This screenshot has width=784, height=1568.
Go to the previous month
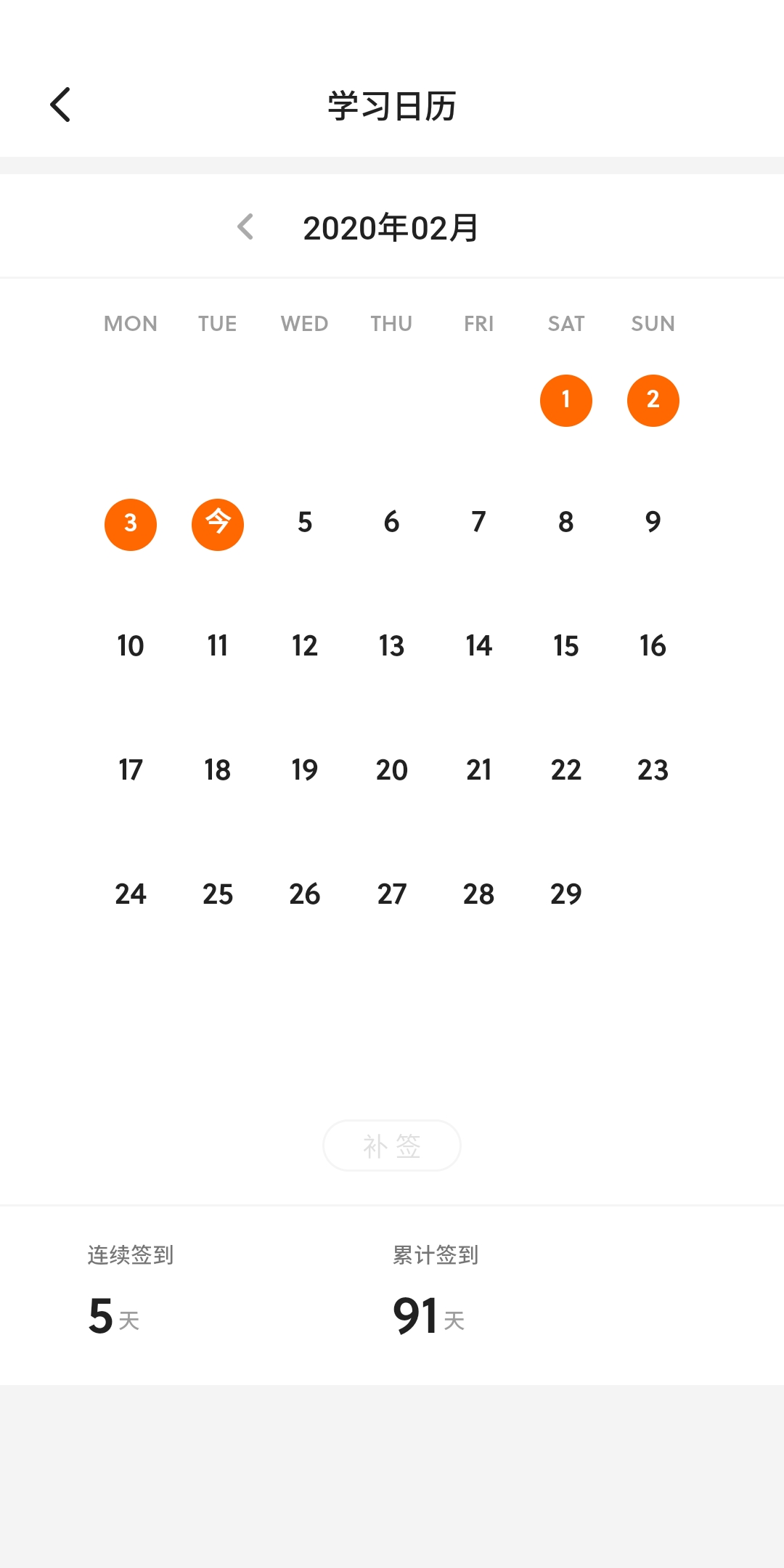[246, 227]
